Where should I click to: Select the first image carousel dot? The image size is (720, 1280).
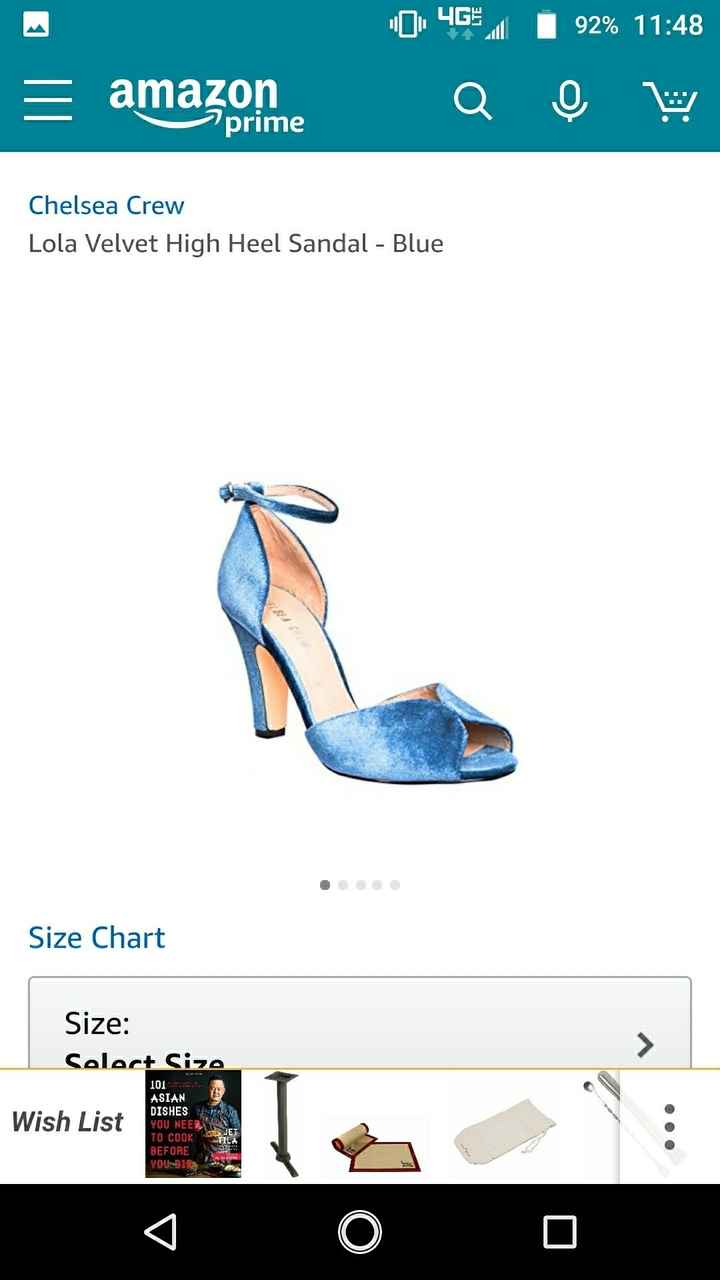click(323, 884)
